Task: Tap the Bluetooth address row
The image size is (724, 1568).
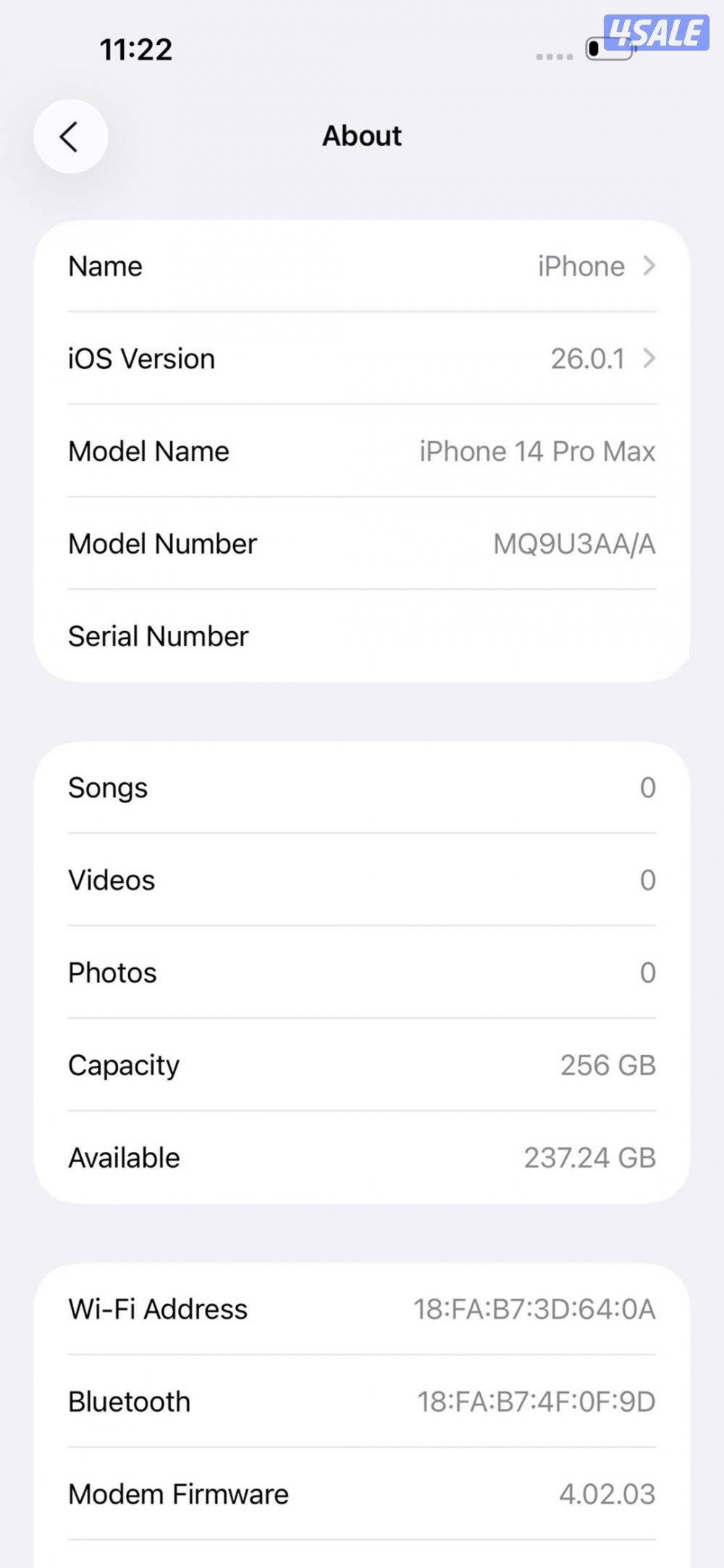Action: tap(362, 1401)
